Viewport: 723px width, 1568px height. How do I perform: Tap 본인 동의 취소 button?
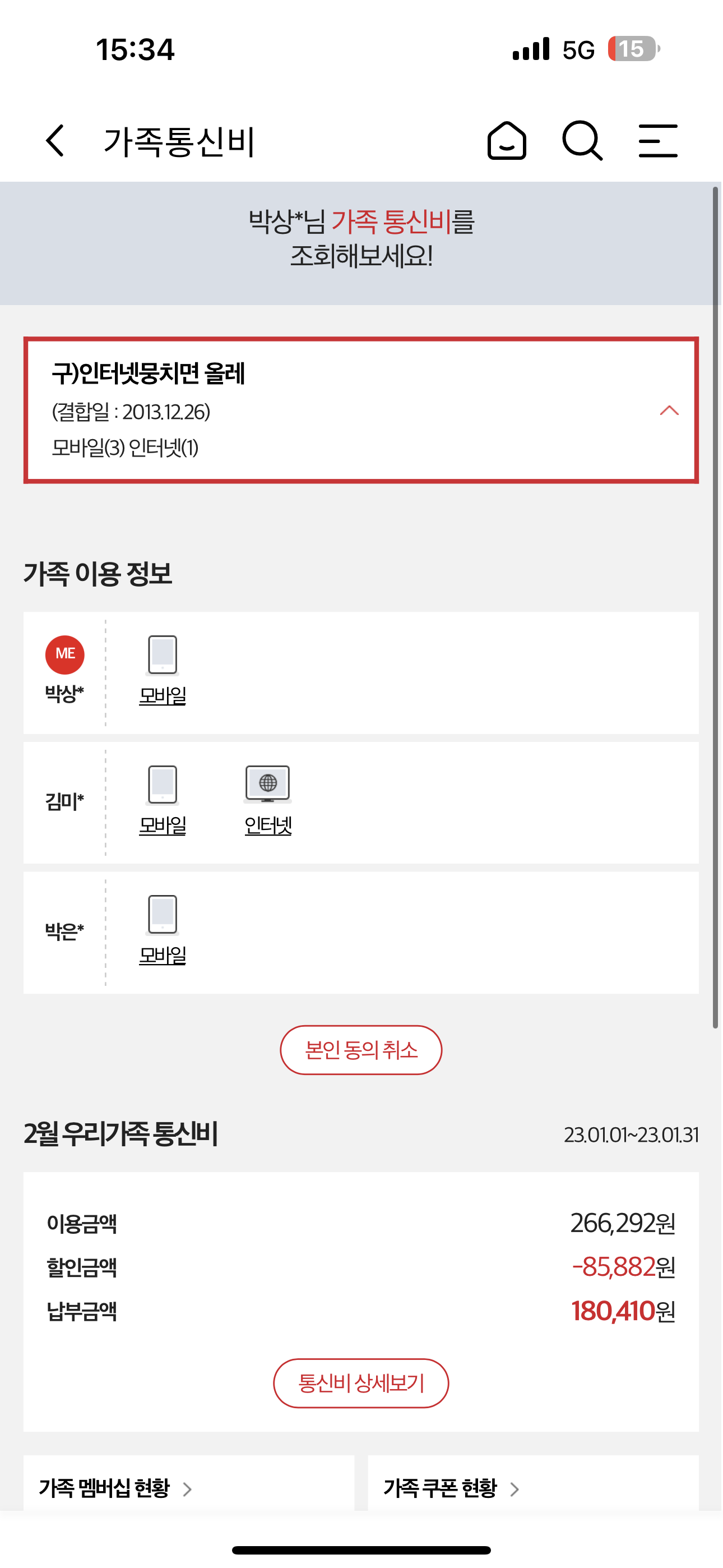361,1050
